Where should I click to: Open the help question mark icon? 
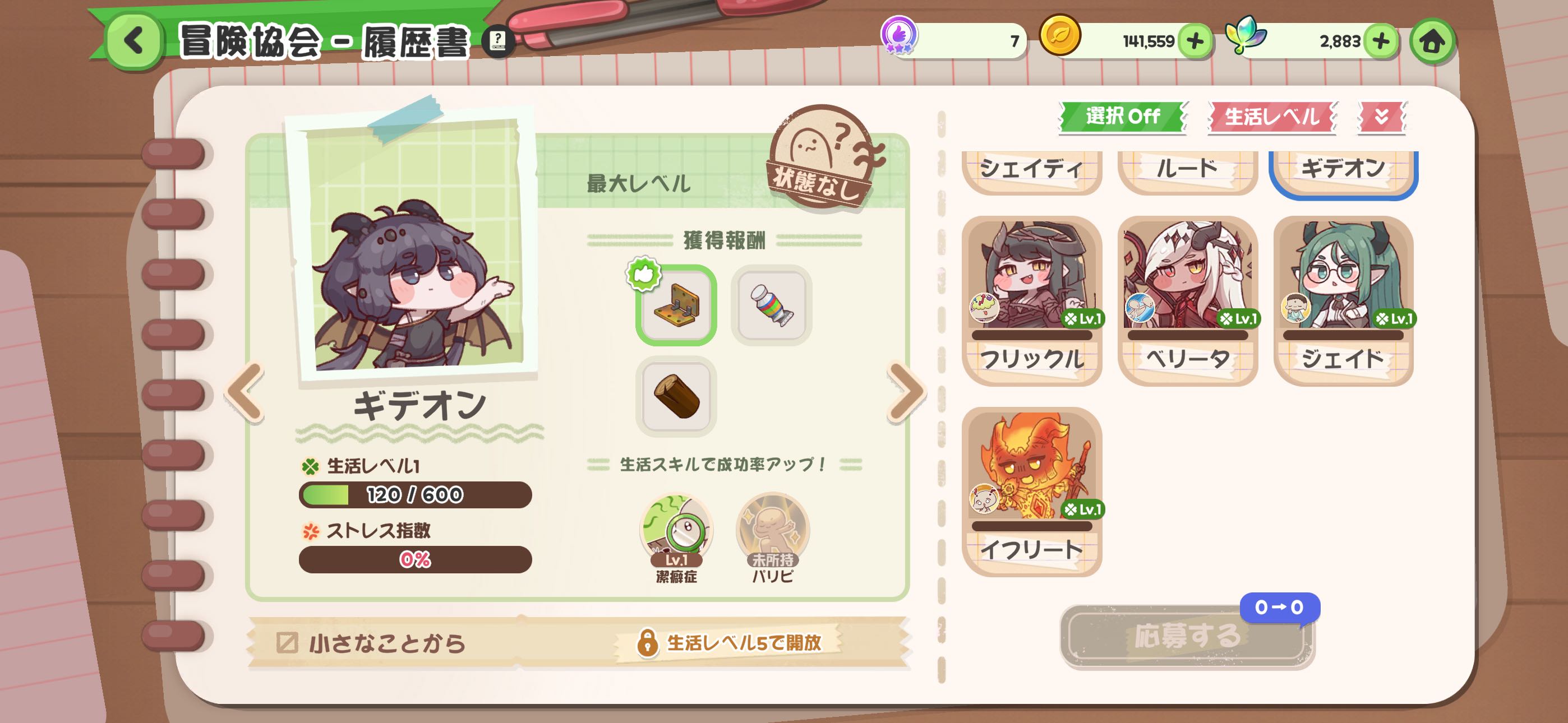[x=497, y=41]
